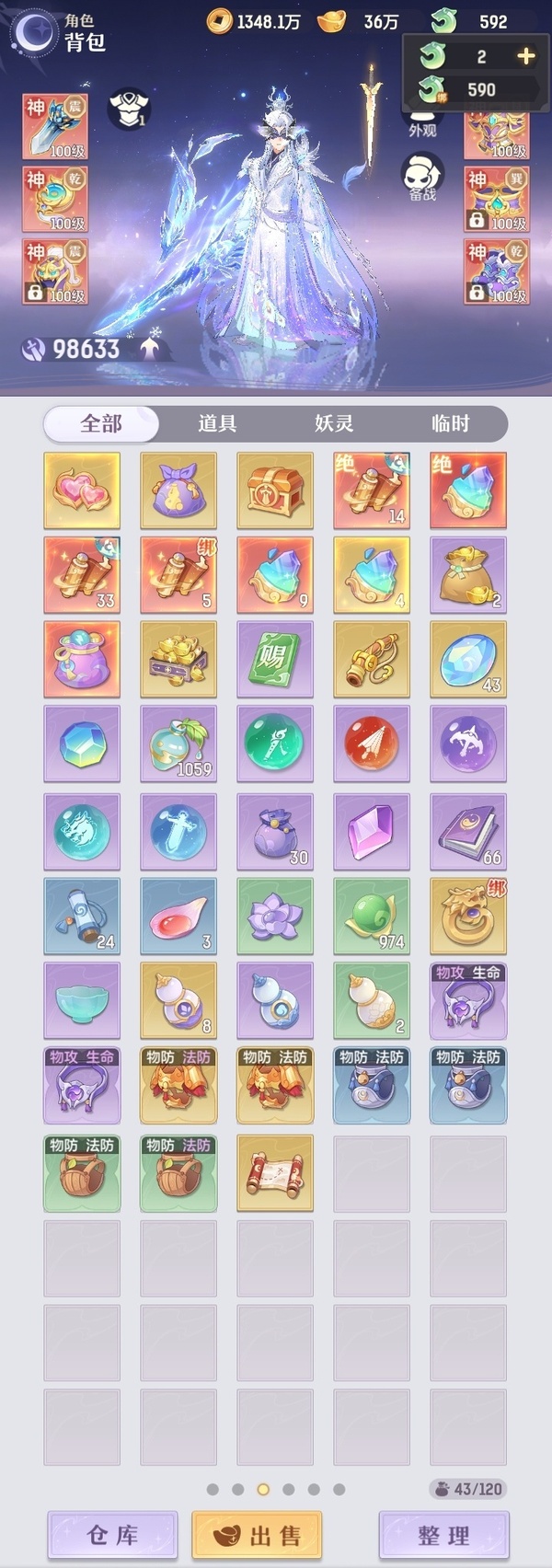Open the green 赐 book item
This screenshot has height=1568, width=552.
(x=275, y=659)
